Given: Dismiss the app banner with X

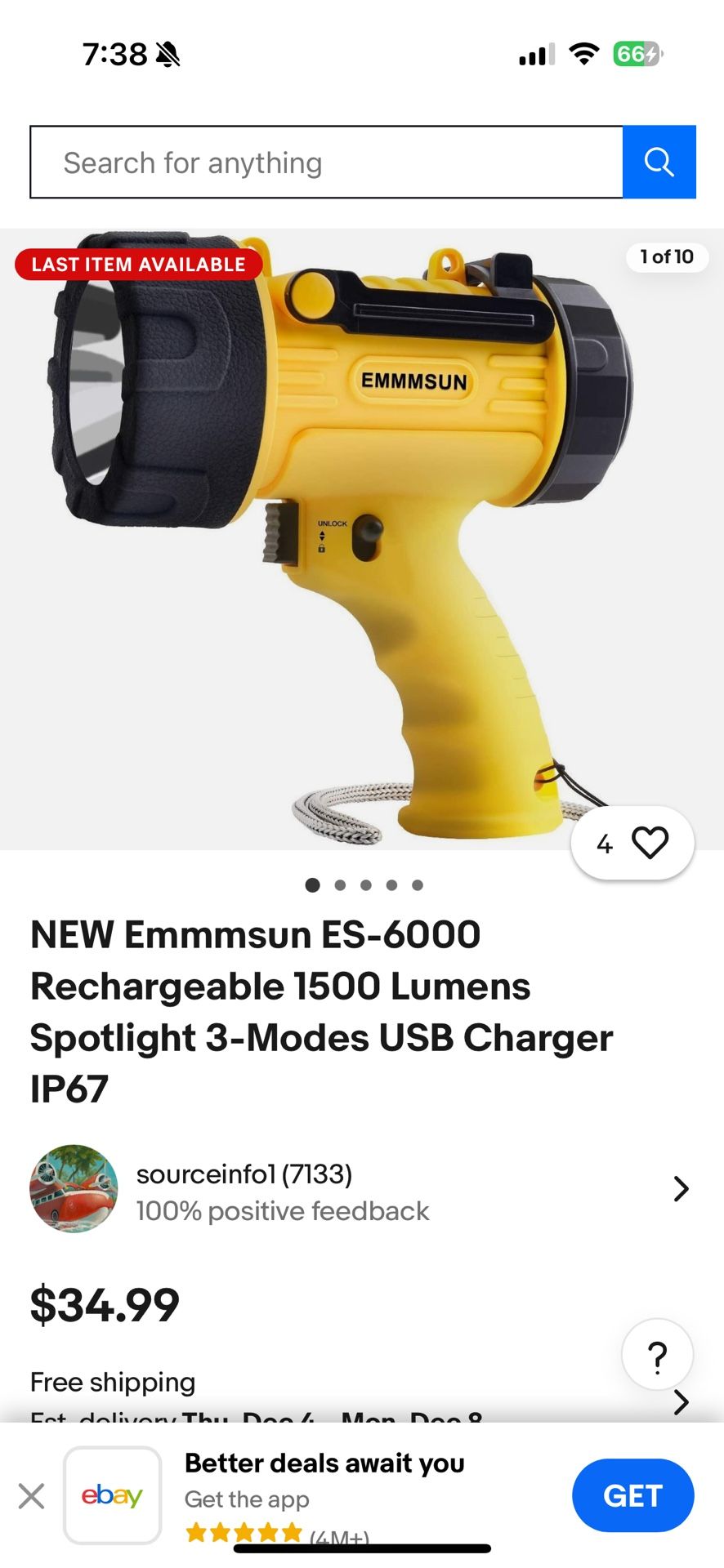Looking at the screenshot, I should 32,1496.
